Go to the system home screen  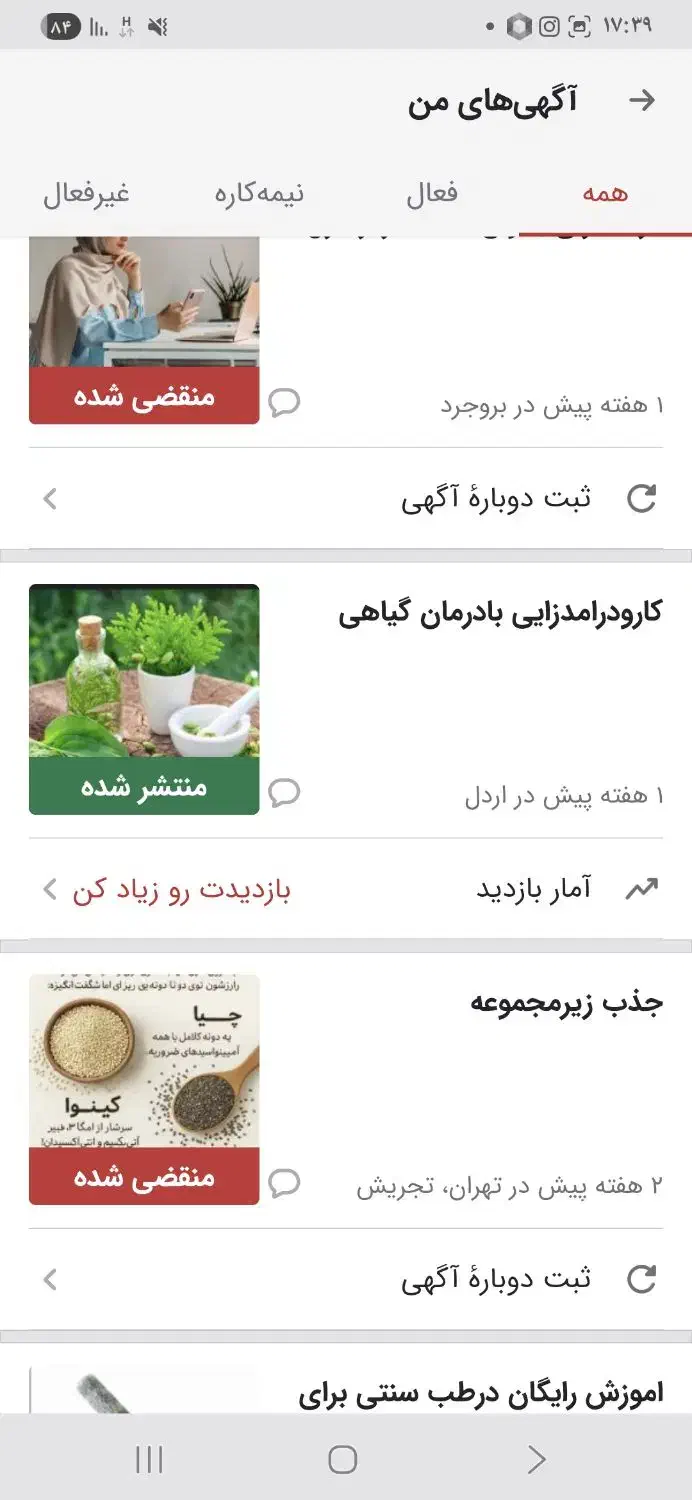(343, 1459)
